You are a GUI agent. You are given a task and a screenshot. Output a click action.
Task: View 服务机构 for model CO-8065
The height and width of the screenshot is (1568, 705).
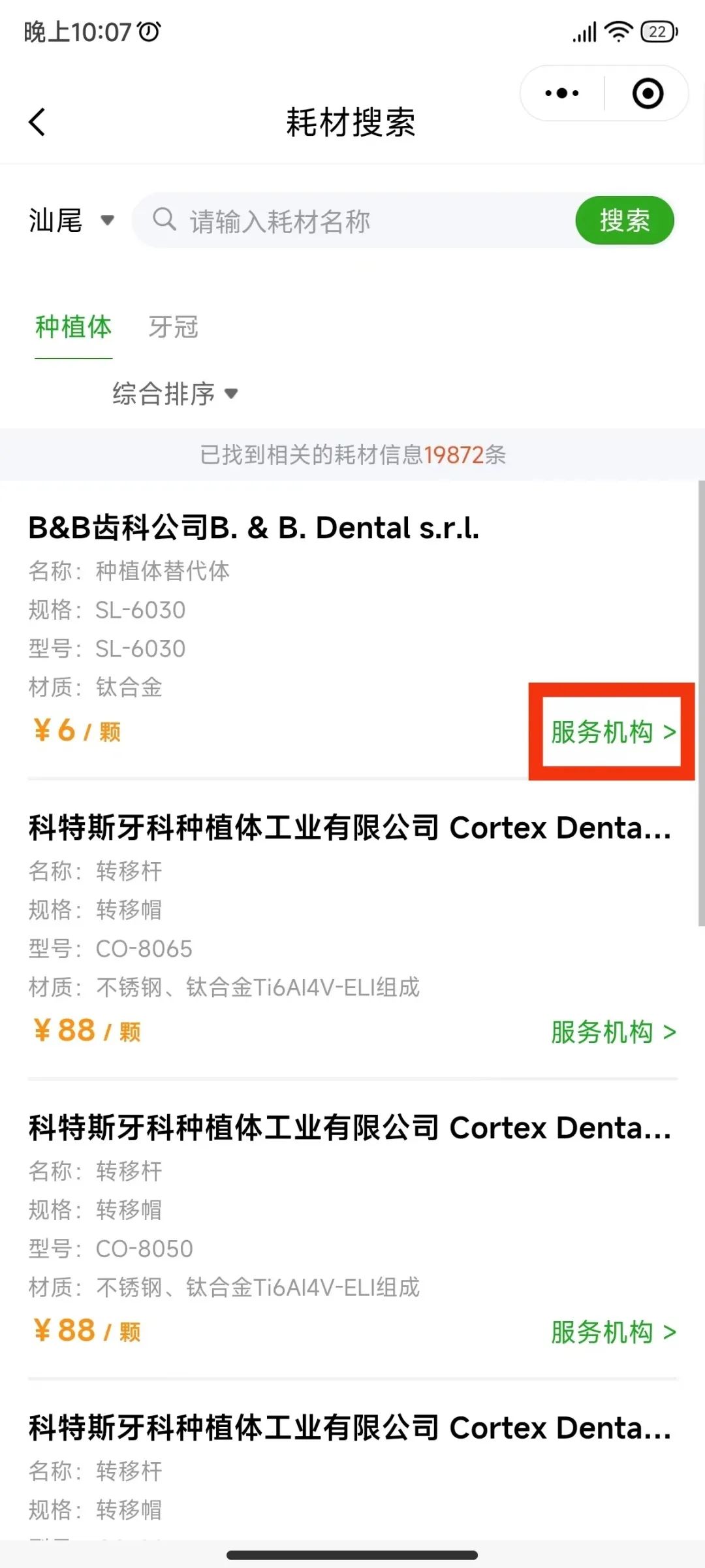612,1032
